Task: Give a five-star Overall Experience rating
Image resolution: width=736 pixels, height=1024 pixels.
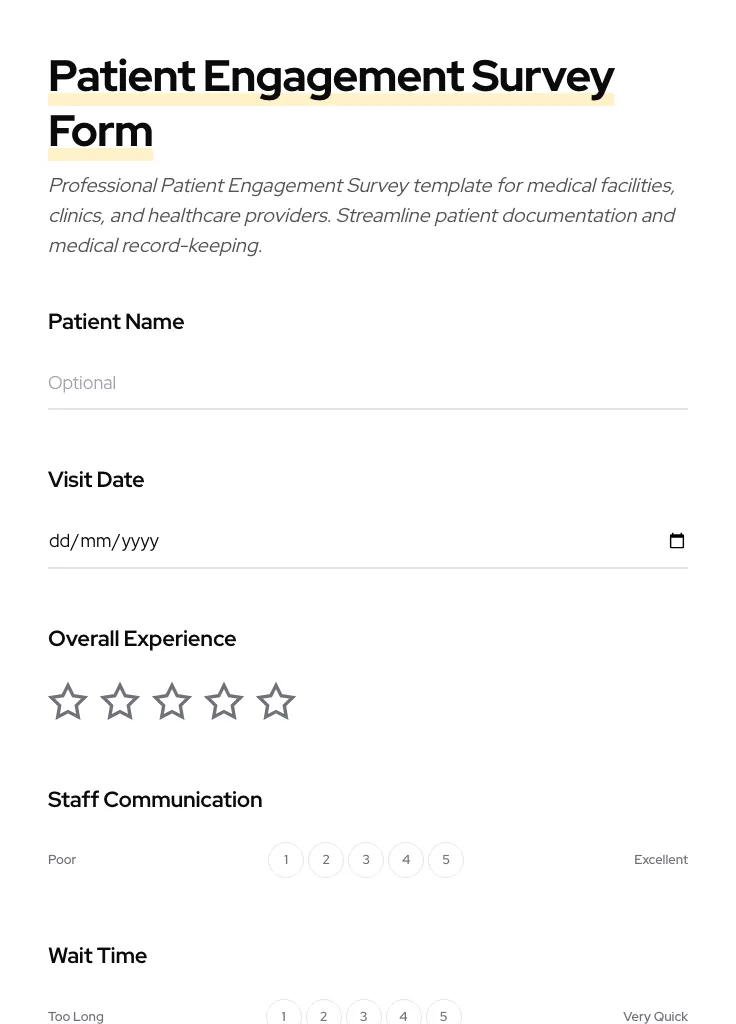Action: coord(275,701)
